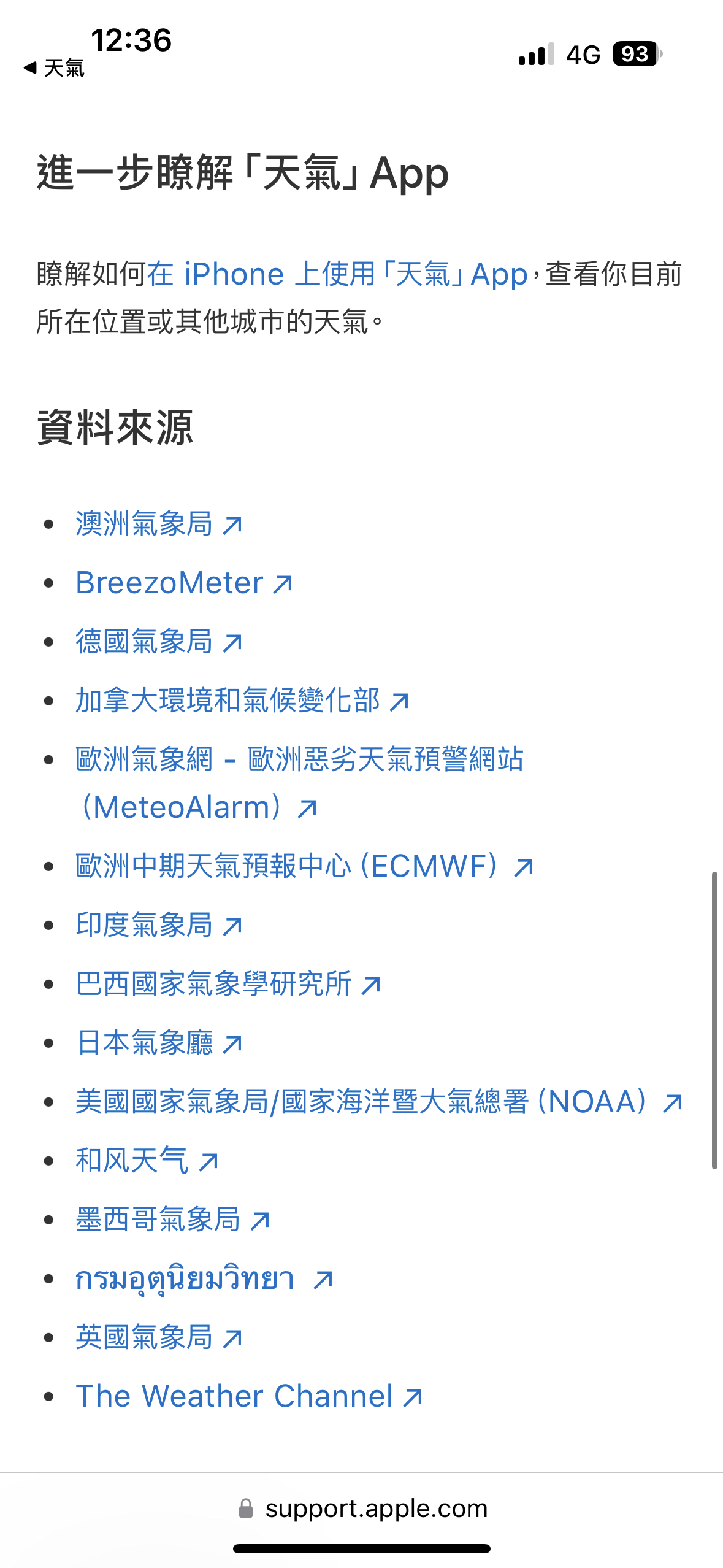Open the 墨西哥氣象局 link
This screenshot has width=723, height=1568.
[173, 1220]
